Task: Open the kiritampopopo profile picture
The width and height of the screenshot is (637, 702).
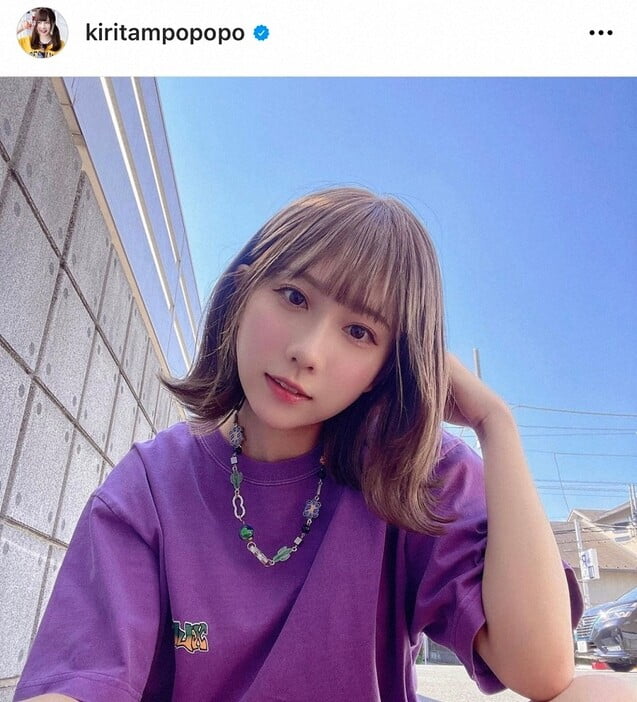Action: [x=42, y=32]
